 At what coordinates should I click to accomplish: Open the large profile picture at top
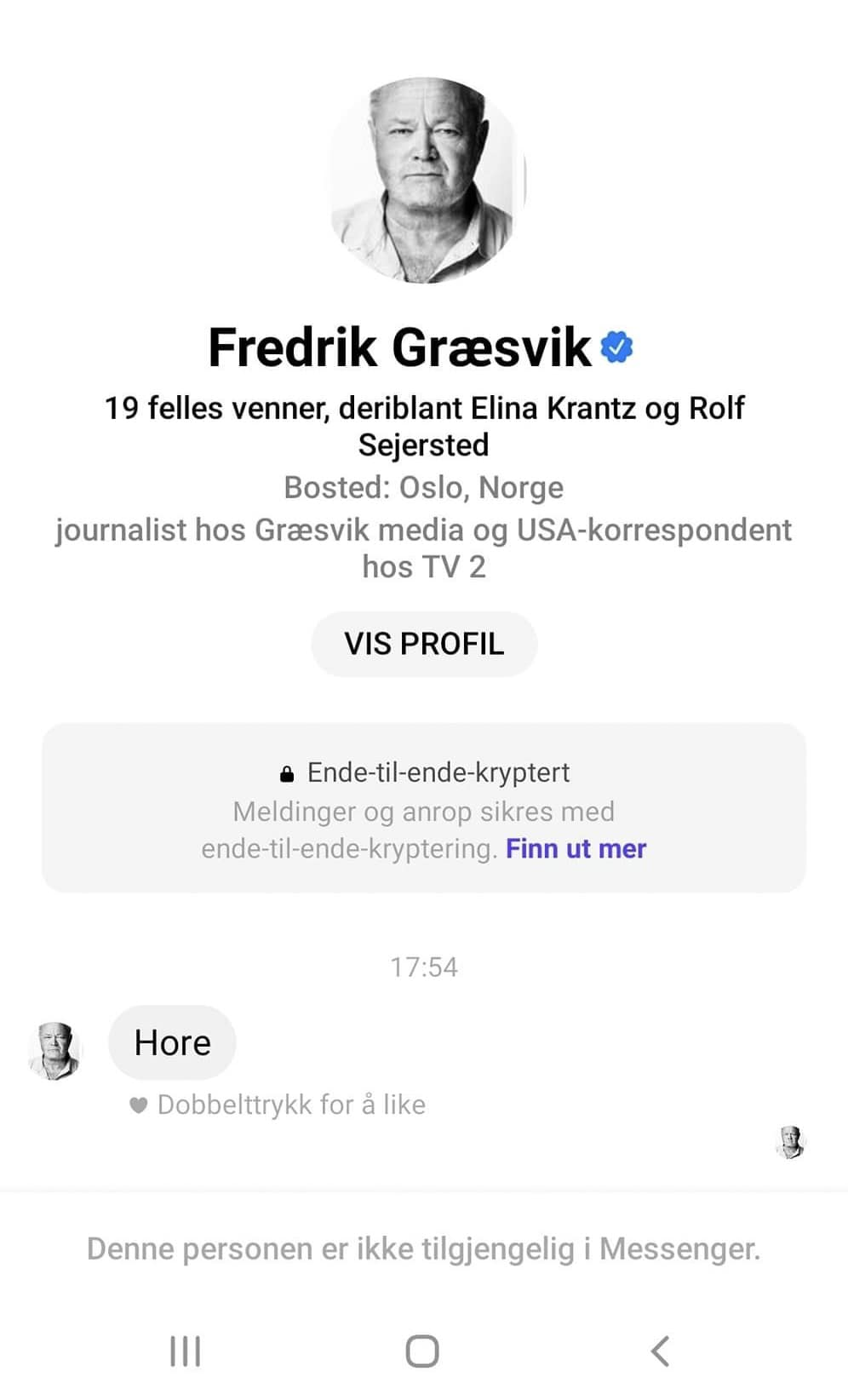[x=425, y=180]
